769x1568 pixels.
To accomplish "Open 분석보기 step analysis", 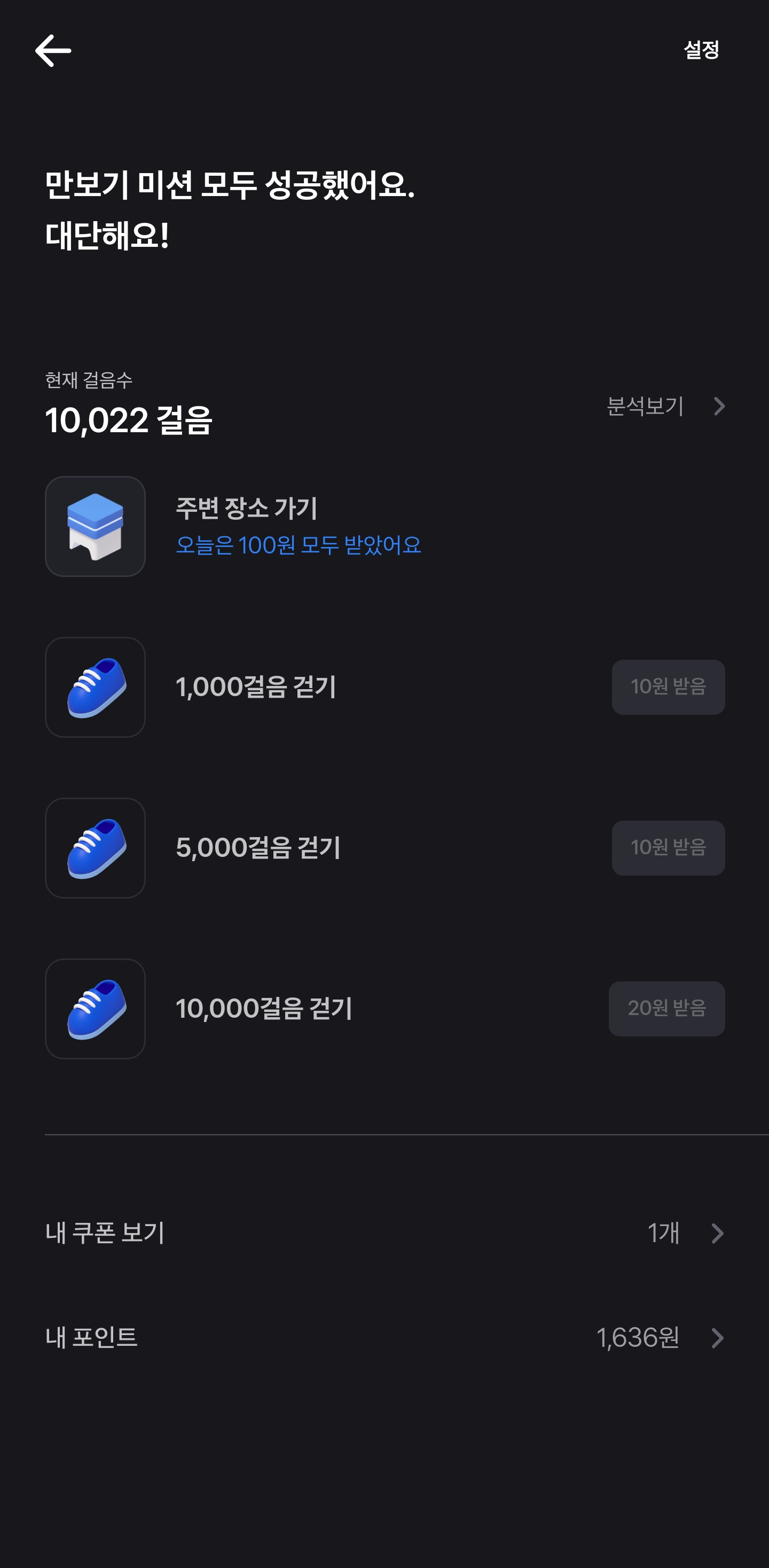I will point(665,406).
